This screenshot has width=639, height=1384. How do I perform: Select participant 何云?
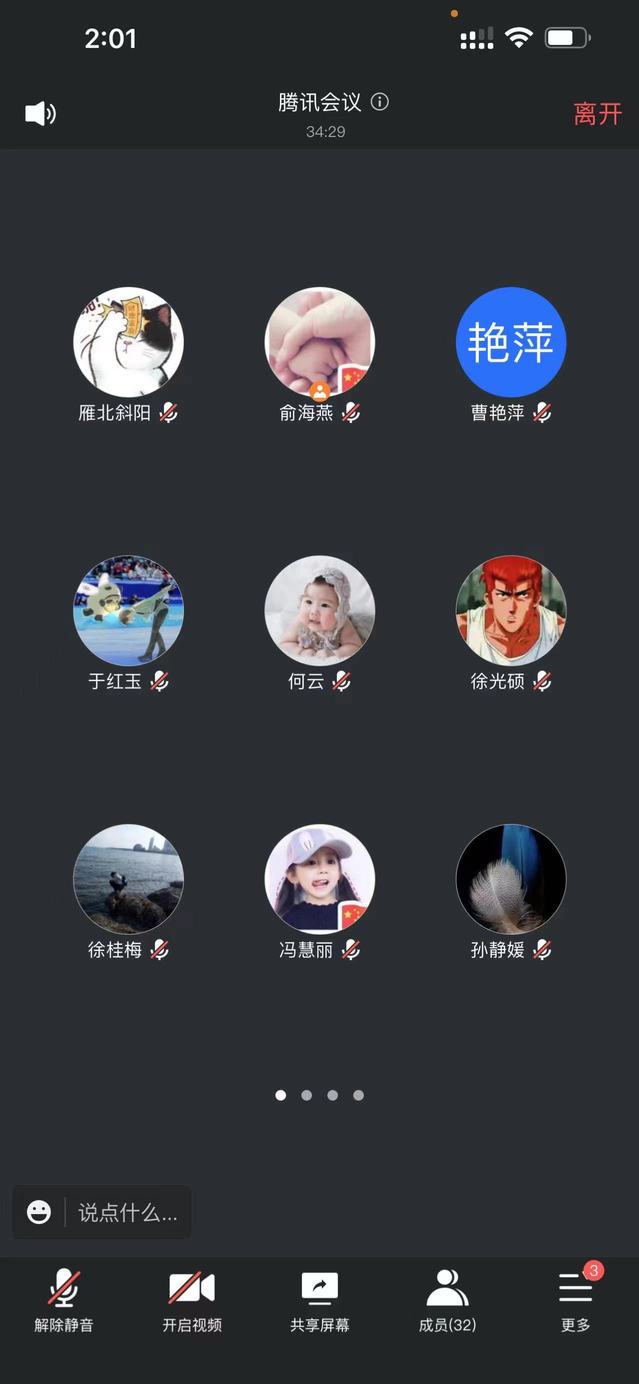coord(319,611)
